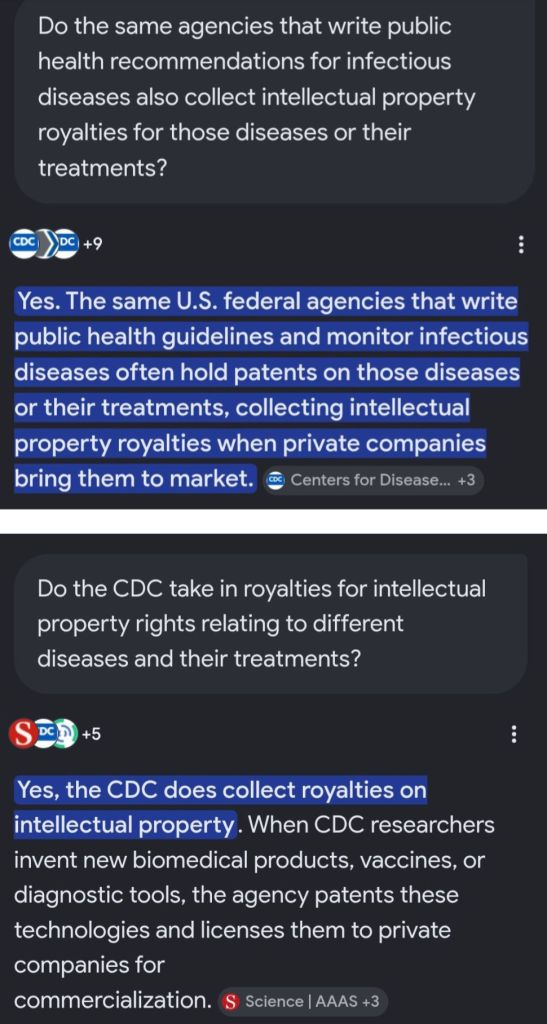Open the CDC source icons labeled +9
Viewport: 547px width, 1024px height.
[x=55, y=244]
